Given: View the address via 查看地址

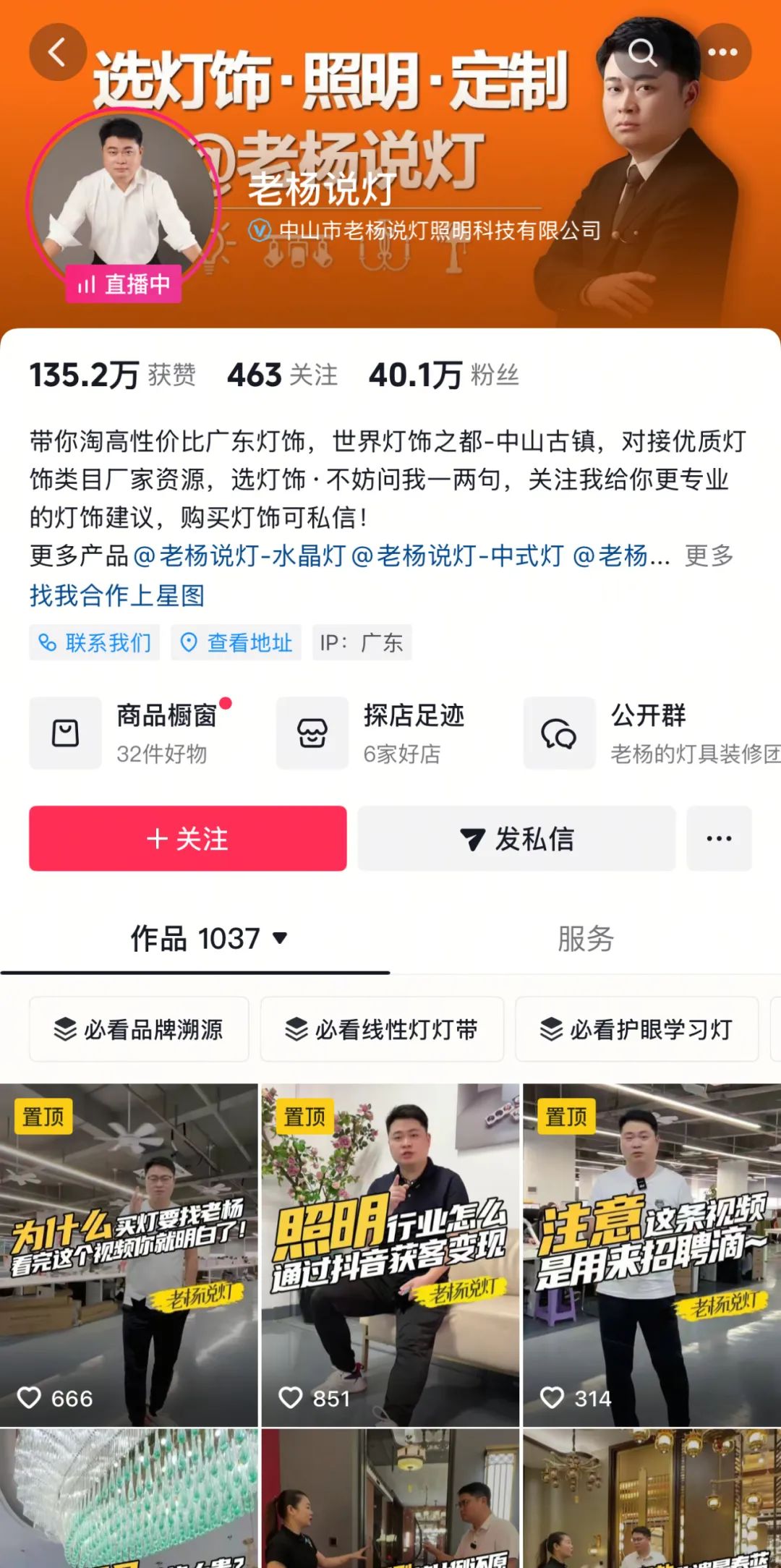Looking at the screenshot, I should [x=236, y=642].
